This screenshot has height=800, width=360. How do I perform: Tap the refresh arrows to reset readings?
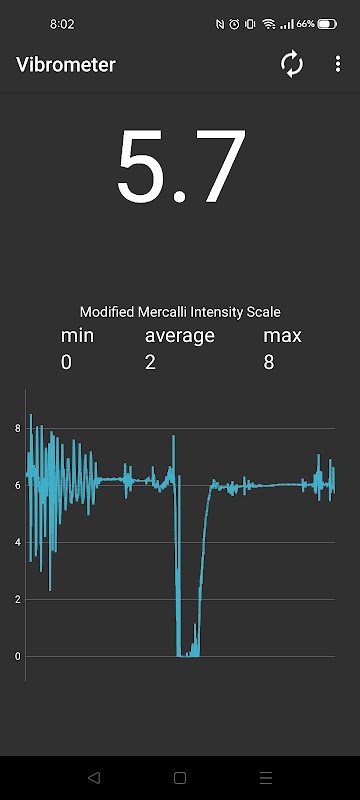tap(292, 65)
